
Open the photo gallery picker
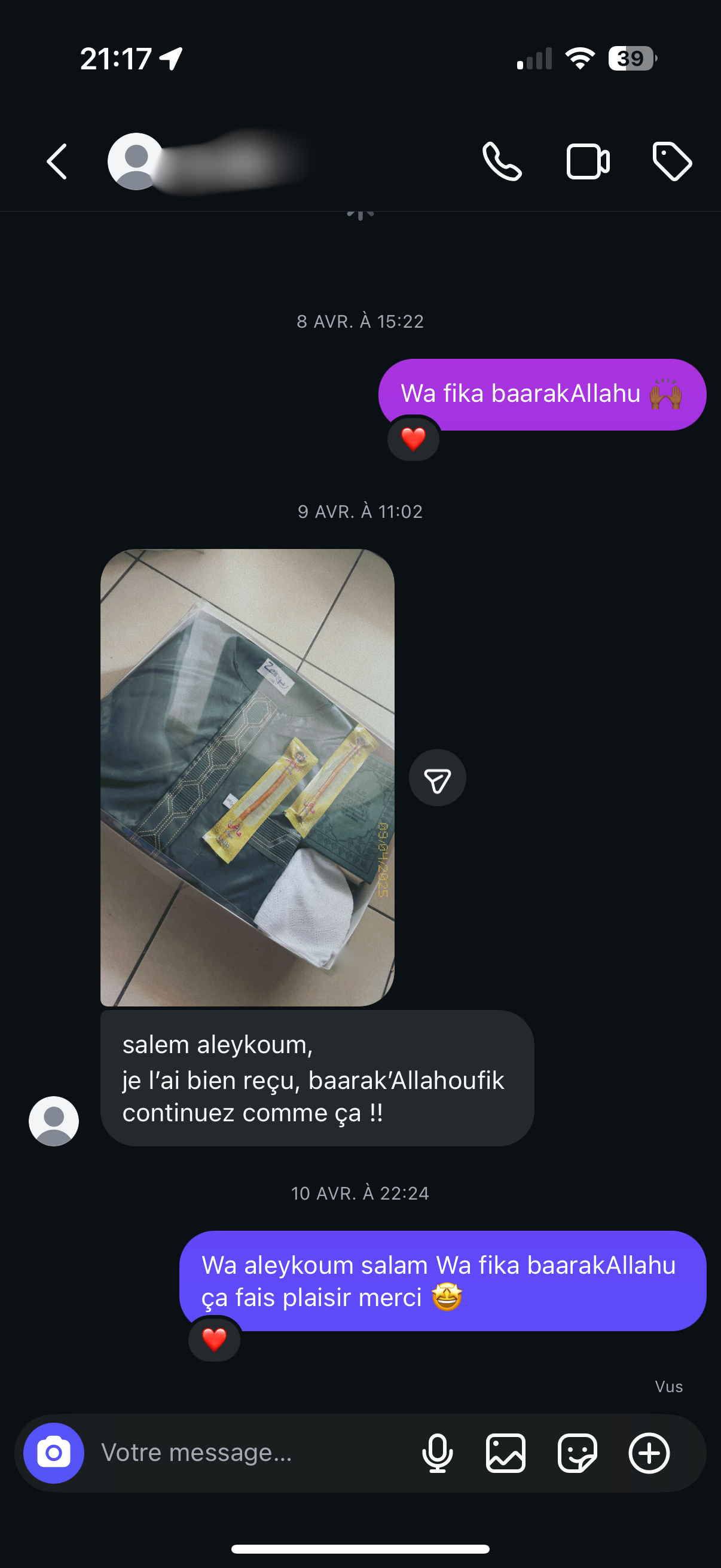click(x=506, y=1453)
